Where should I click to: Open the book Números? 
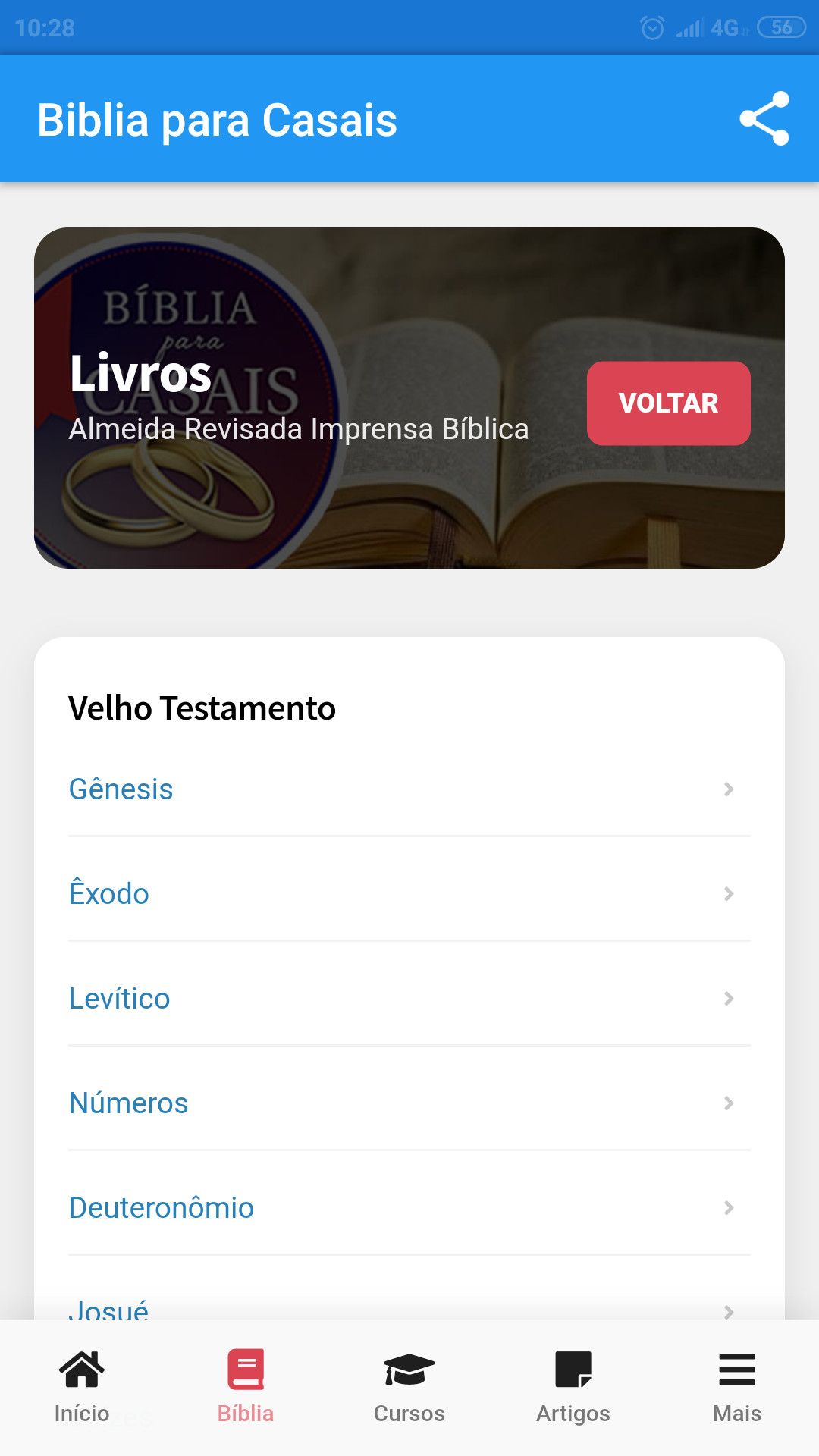409,1103
